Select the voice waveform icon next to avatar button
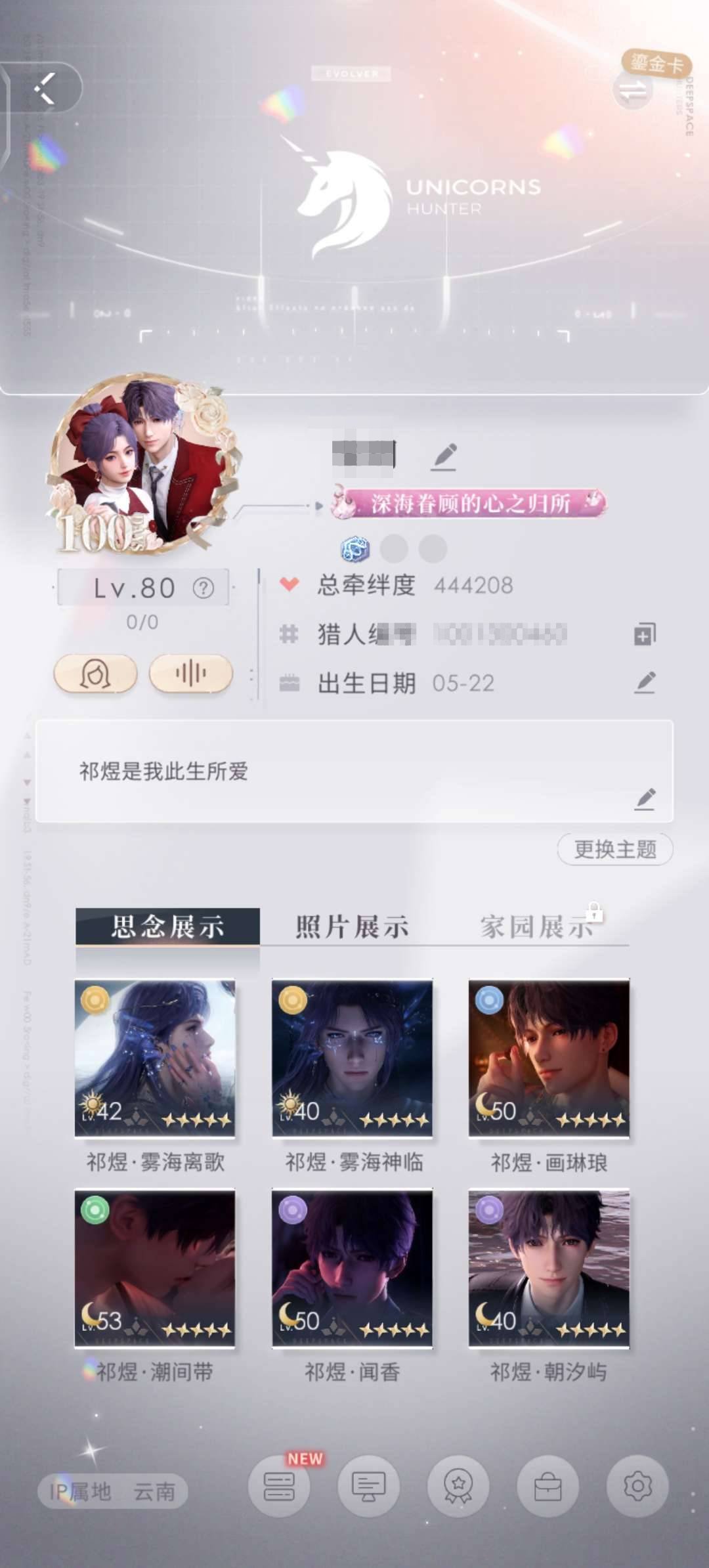The width and height of the screenshot is (709, 1568). click(190, 674)
